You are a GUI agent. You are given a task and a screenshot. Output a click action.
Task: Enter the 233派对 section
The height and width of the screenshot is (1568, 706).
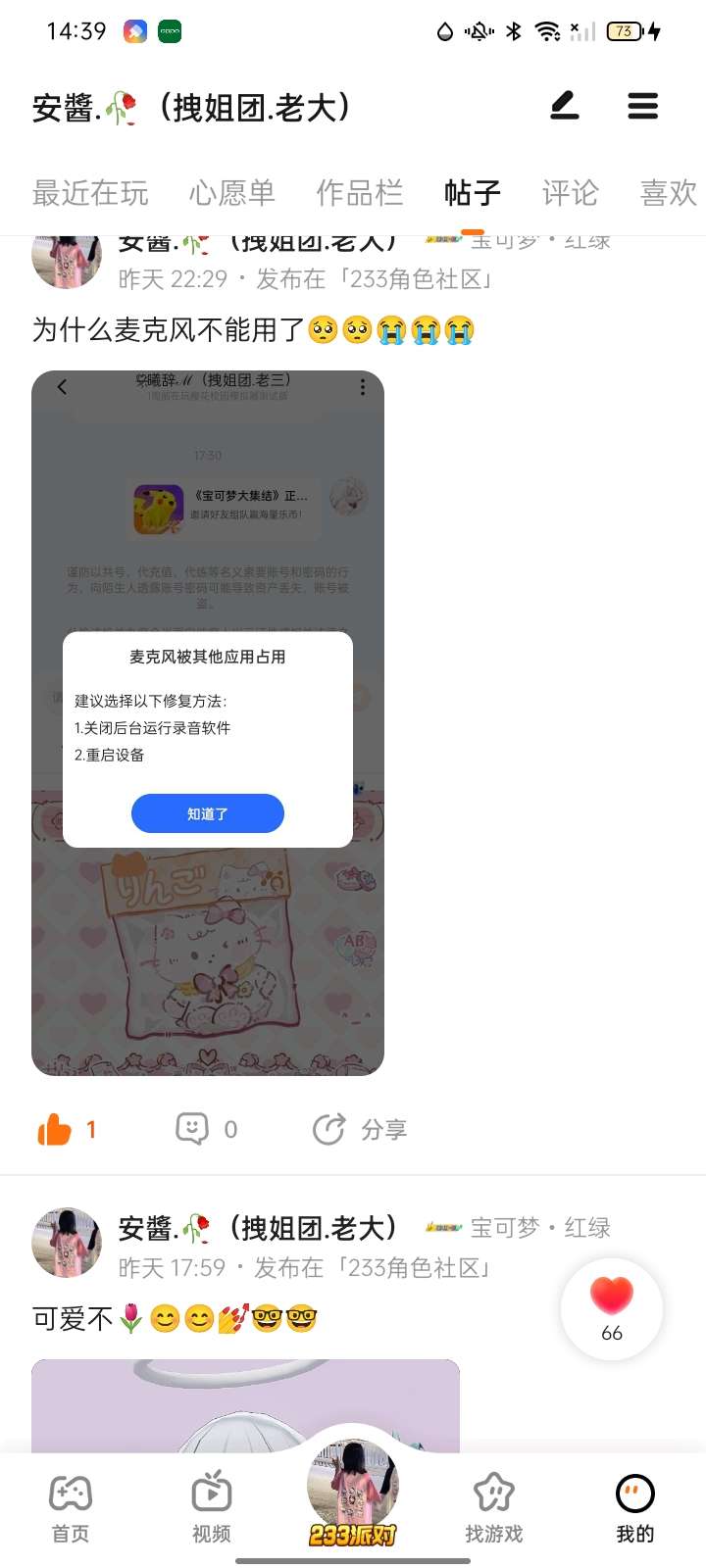(353, 1494)
